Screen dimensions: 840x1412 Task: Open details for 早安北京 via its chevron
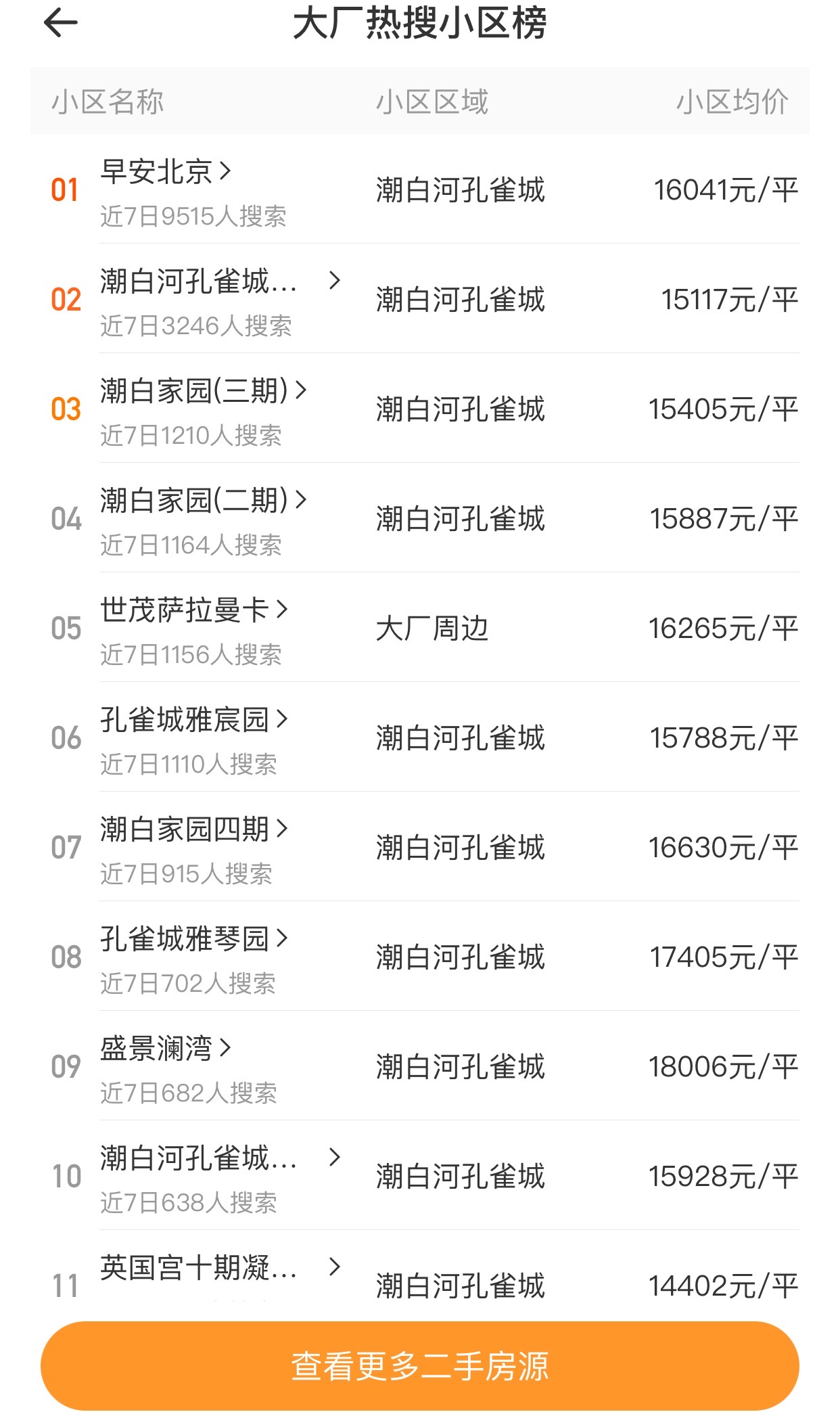pyautogui.click(x=225, y=171)
